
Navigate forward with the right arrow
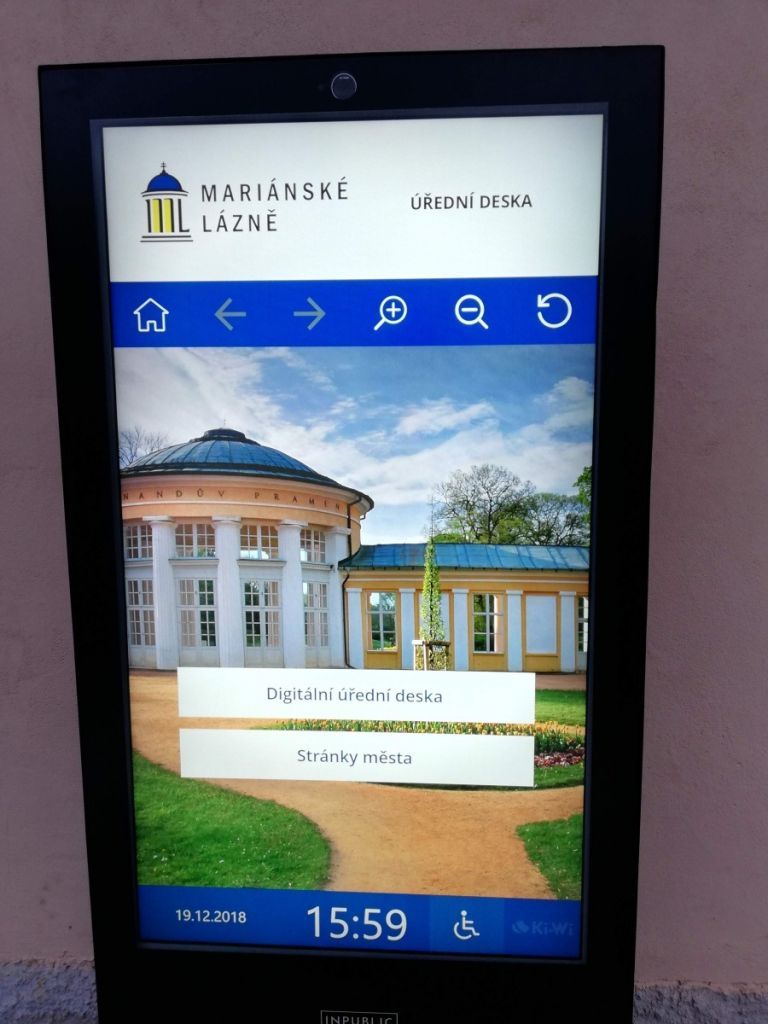coord(309,314)
